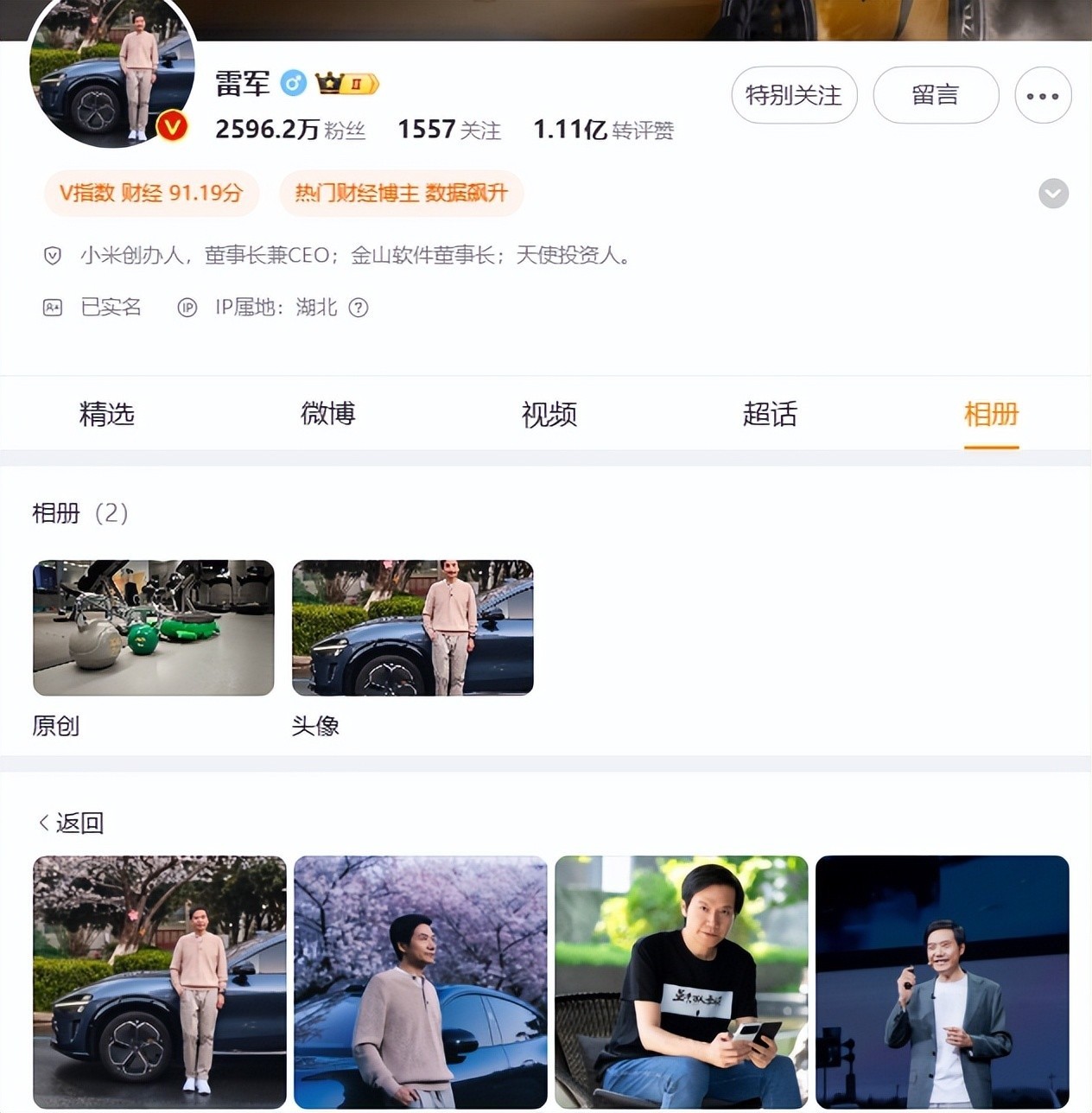The width and height of the screenshot is (1092, 1113).
Task: Select the 相册 tab
Action: click(991, 414)
